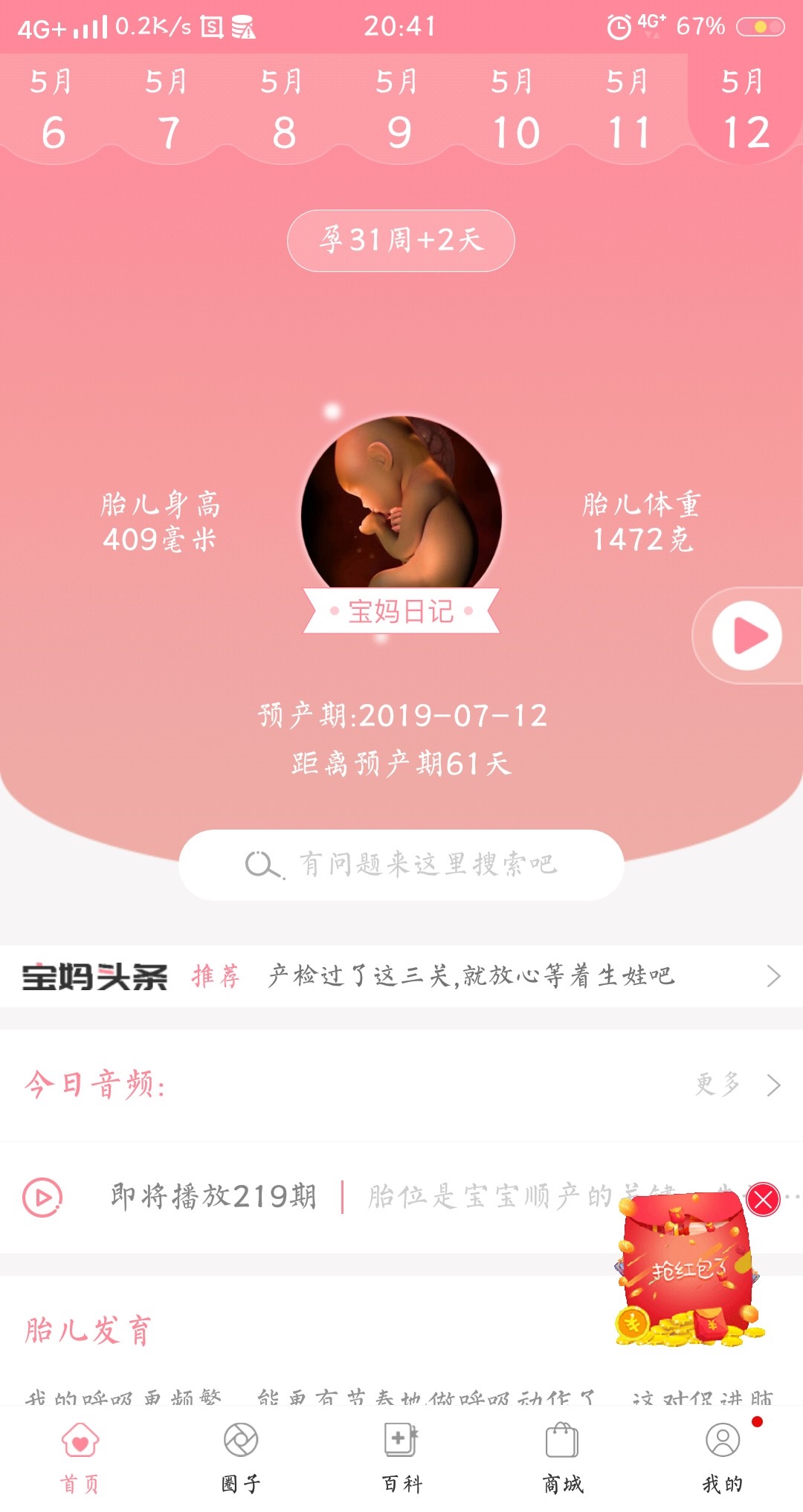
Task: Open 更多 for today's audio
Action: pyautogui.click(x=738, y=1085)
